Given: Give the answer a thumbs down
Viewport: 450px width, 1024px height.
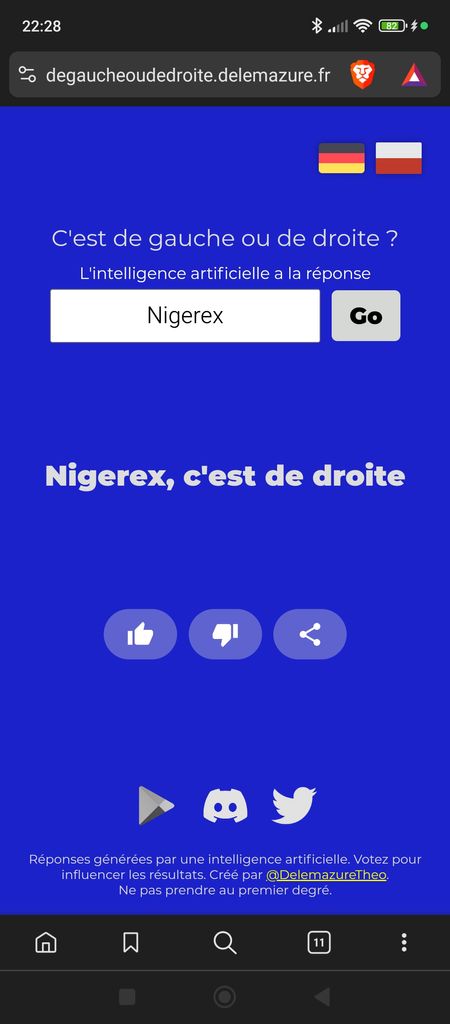Looking at the screenshot, I should (x=225, y=634).
